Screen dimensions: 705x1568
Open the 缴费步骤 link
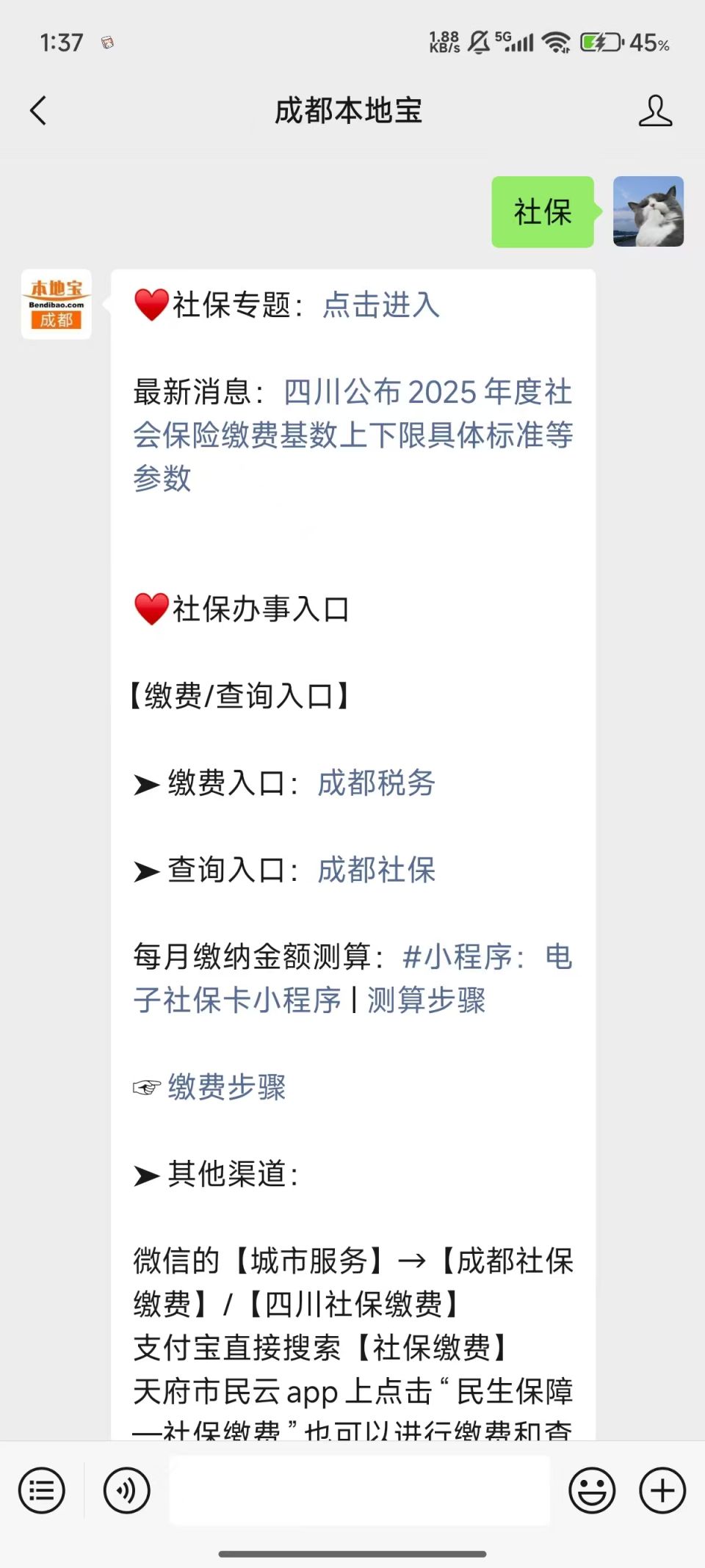coord(226,1086)
